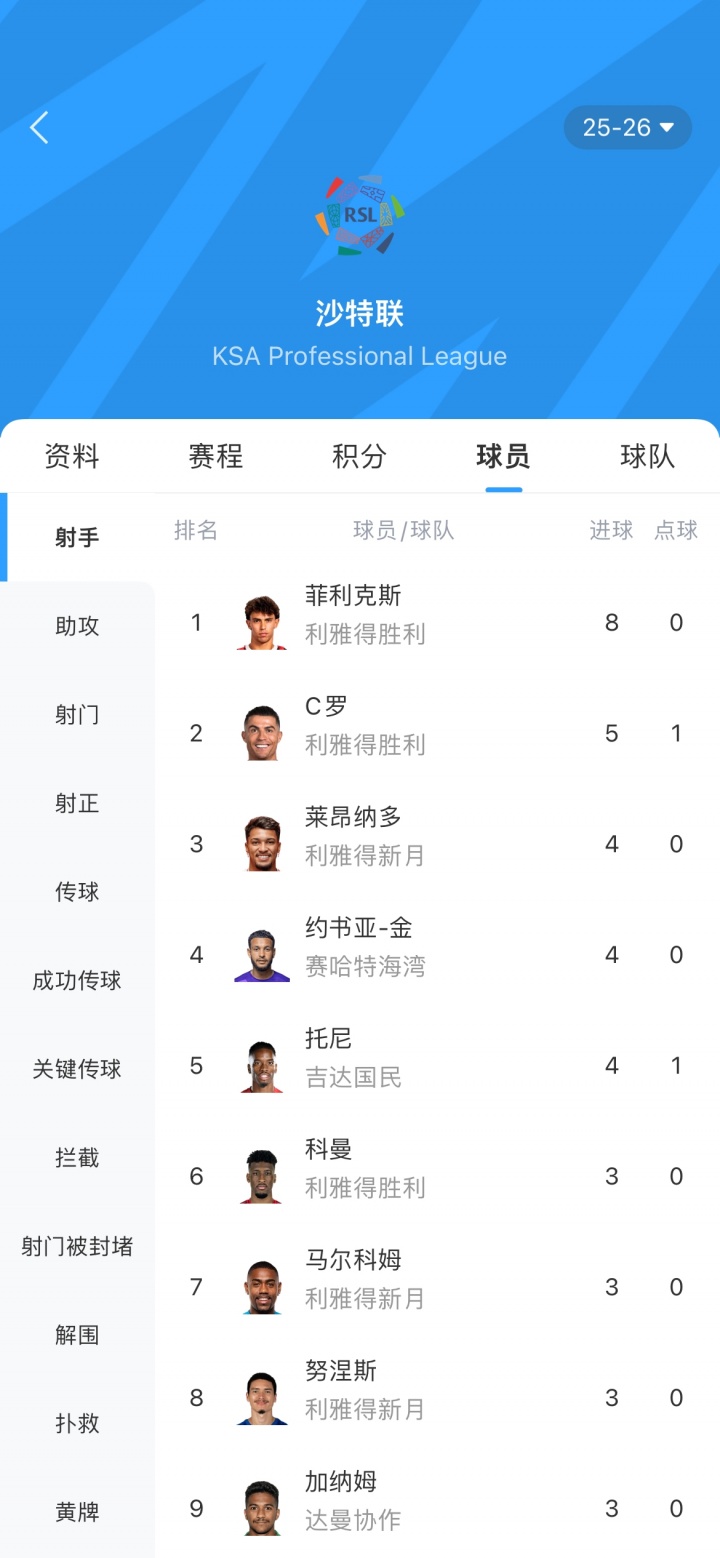Switch to the 赛程 tab
This screenshot has width=720, height=1558.
click(216, 457)
